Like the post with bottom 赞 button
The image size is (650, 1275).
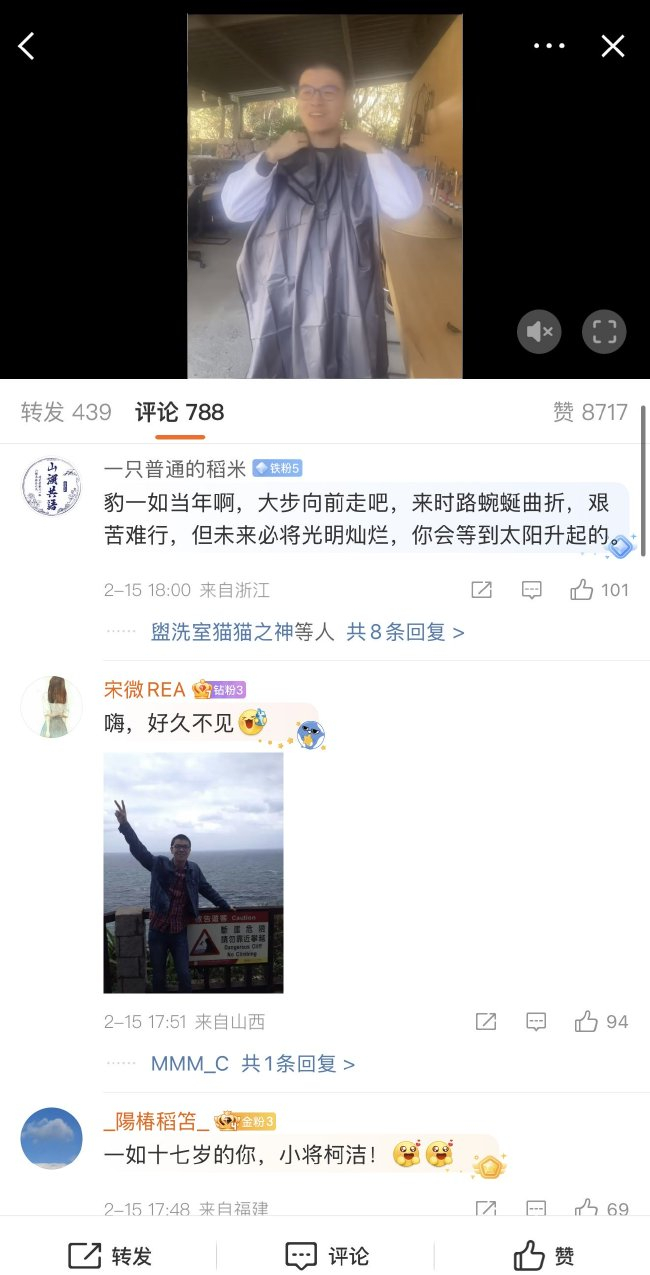(x=543, y=1256)
